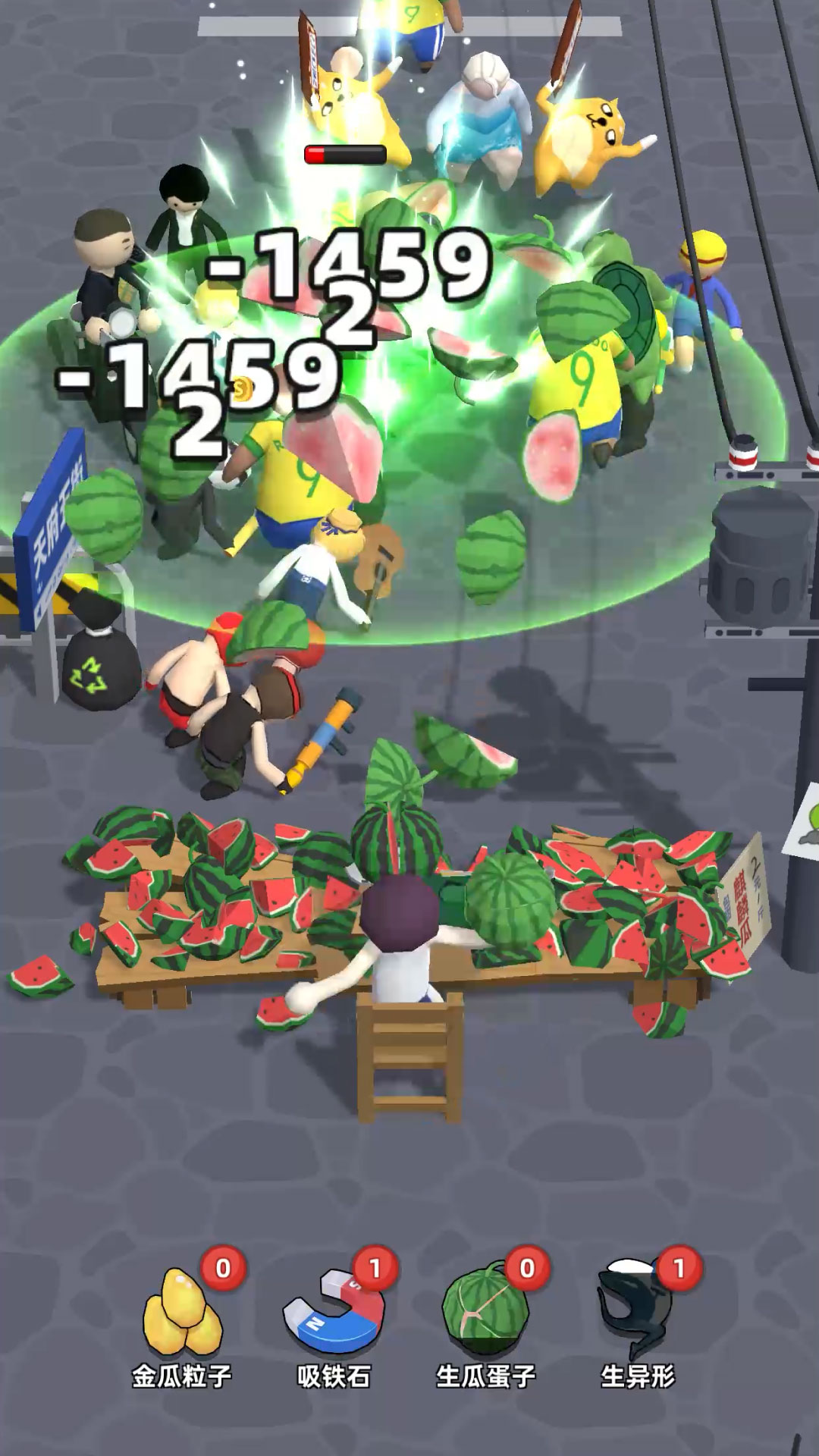Viewport: 819px width, 1456px height.
Task: Select the 生瓜蛋子 watermelon item
Action: [x=485, y=1313]
